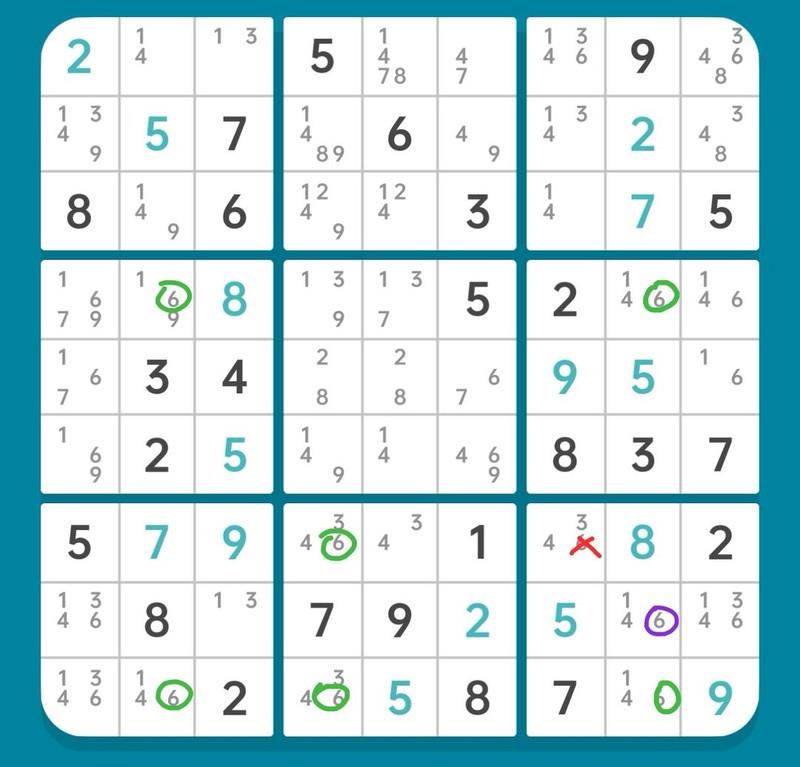Select the cell with candidates 4, 6, 9
The width and height of the screenshot is (800, 767).
point(477,455)
